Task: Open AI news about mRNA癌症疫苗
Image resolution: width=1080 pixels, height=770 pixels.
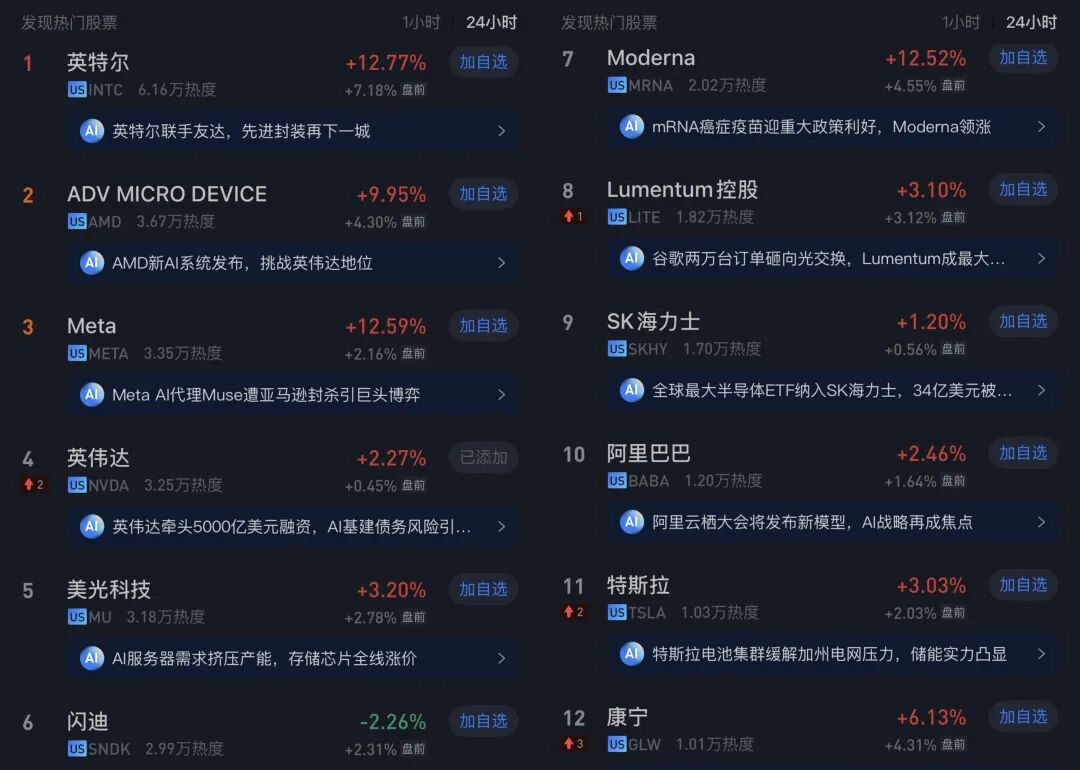Action: [833, 127]
